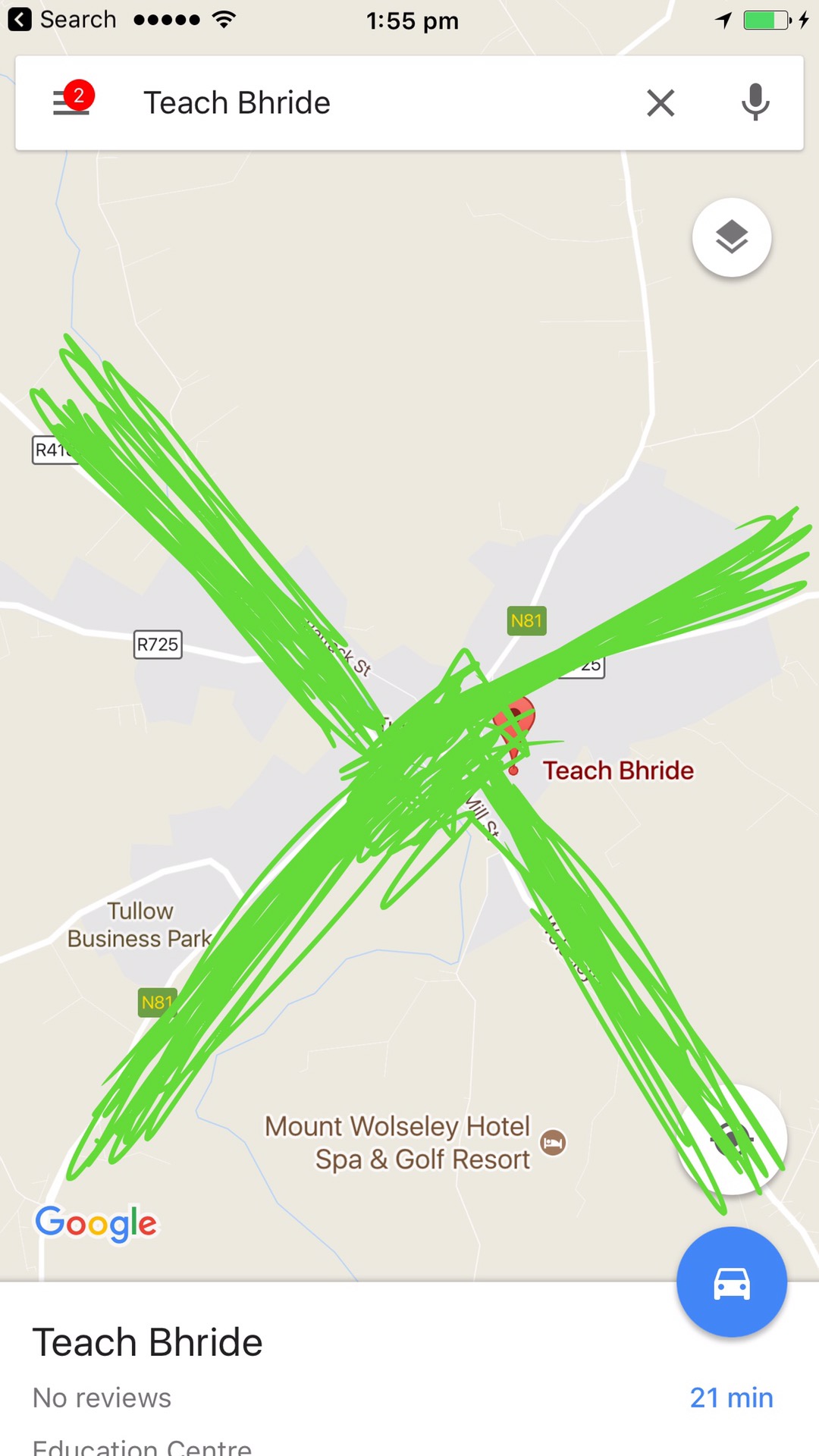The width and height of the screenshot is (819, 1456).
Task: Start voice search with microphone
Action: point(755,102)
